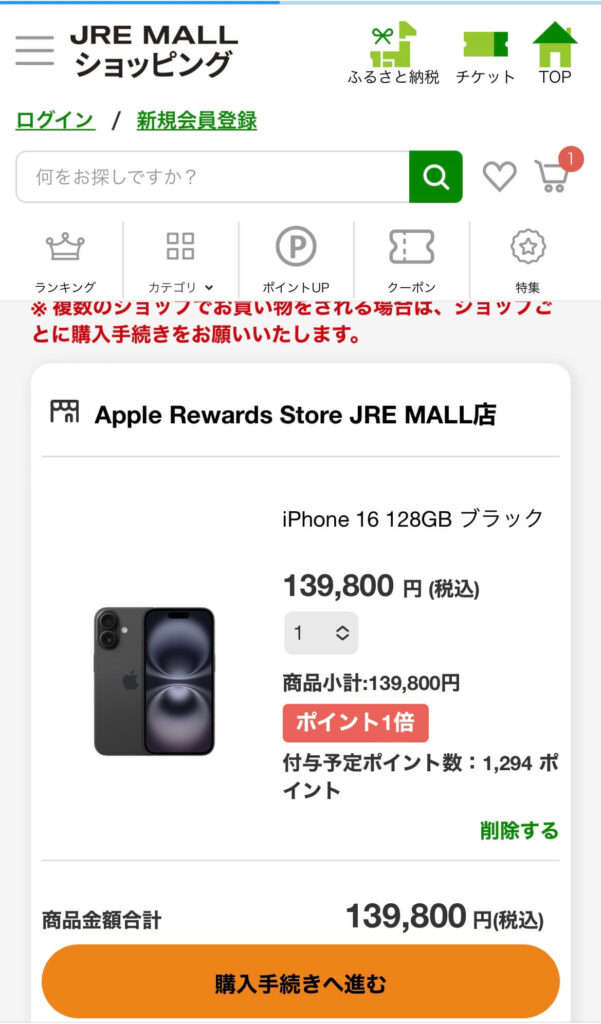
Task: Open the favorites heart icon
Action: tap(499, 177)
